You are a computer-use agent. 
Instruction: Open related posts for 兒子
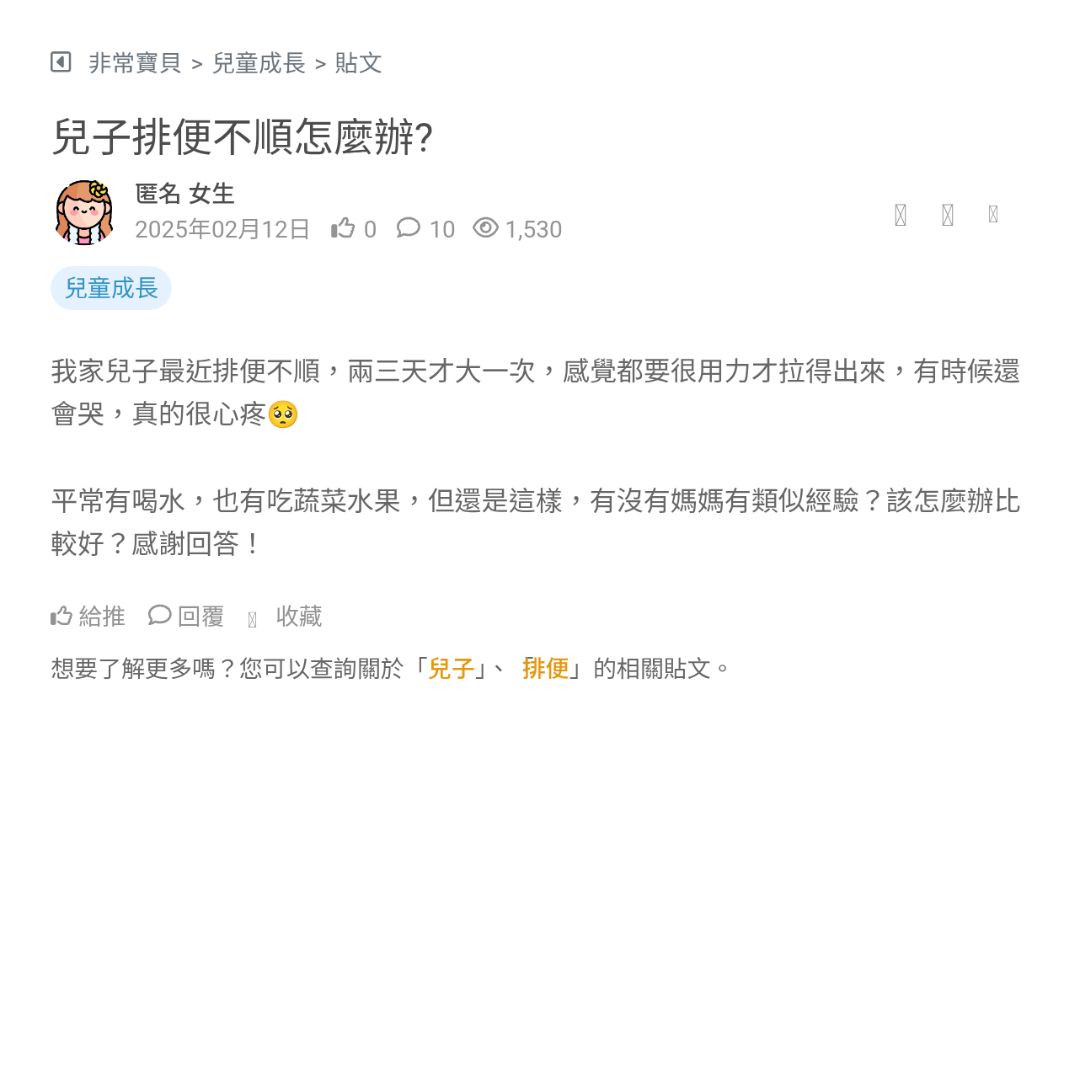(451, 669)
